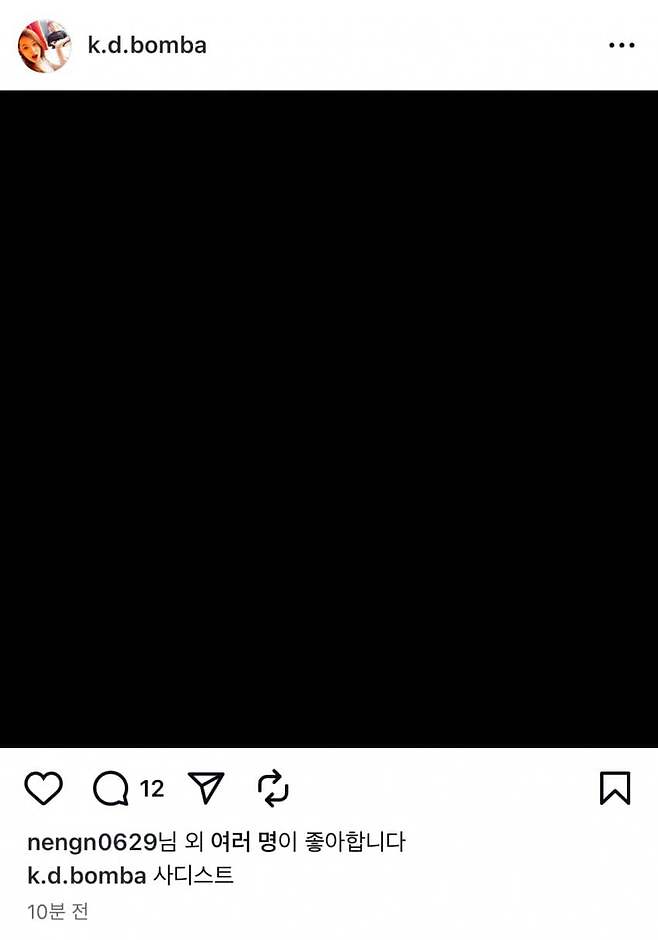The image size is (658, 940).
Task: Open nengn0629's profile from likes line
Action: 92,842
